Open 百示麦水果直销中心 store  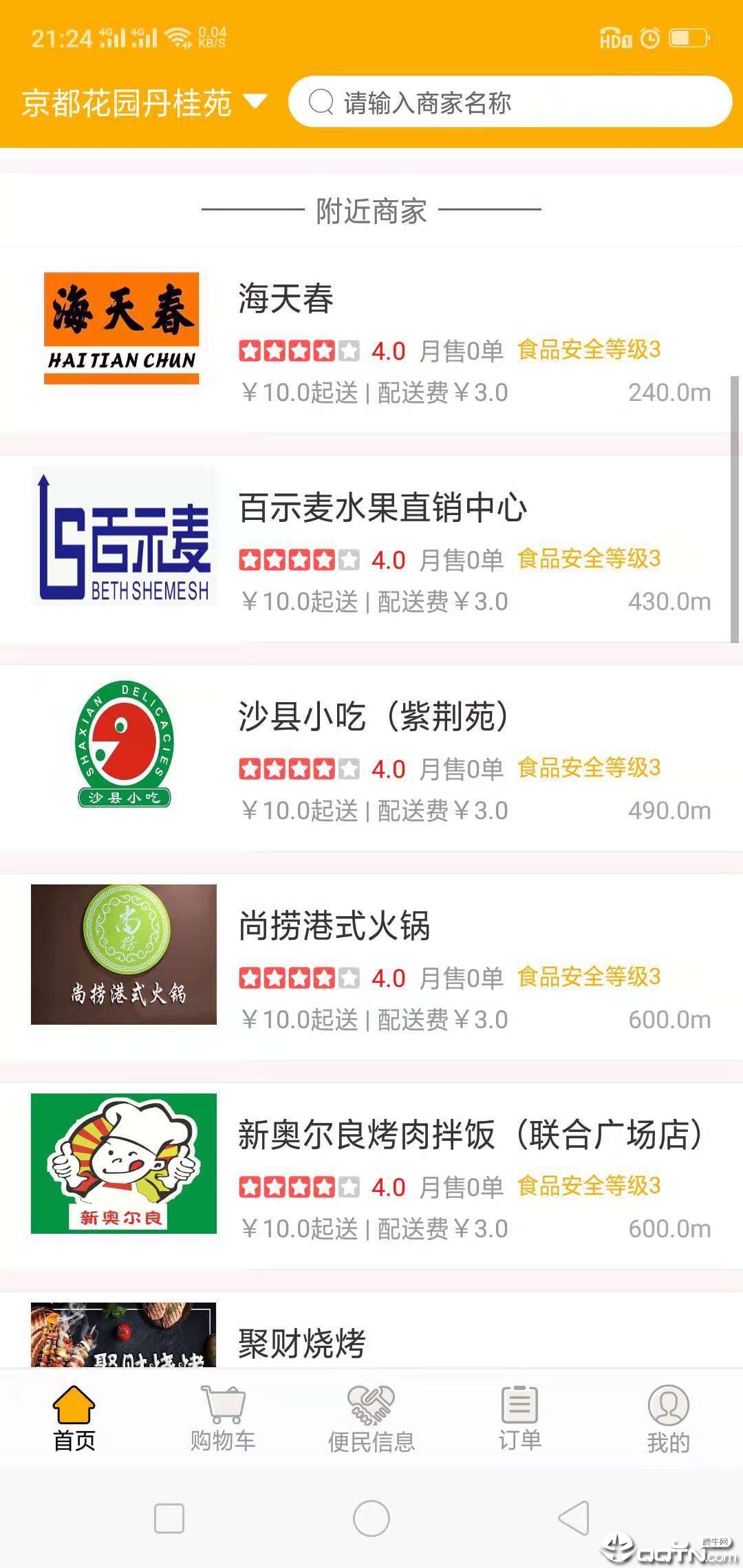(x=371, y=549)
